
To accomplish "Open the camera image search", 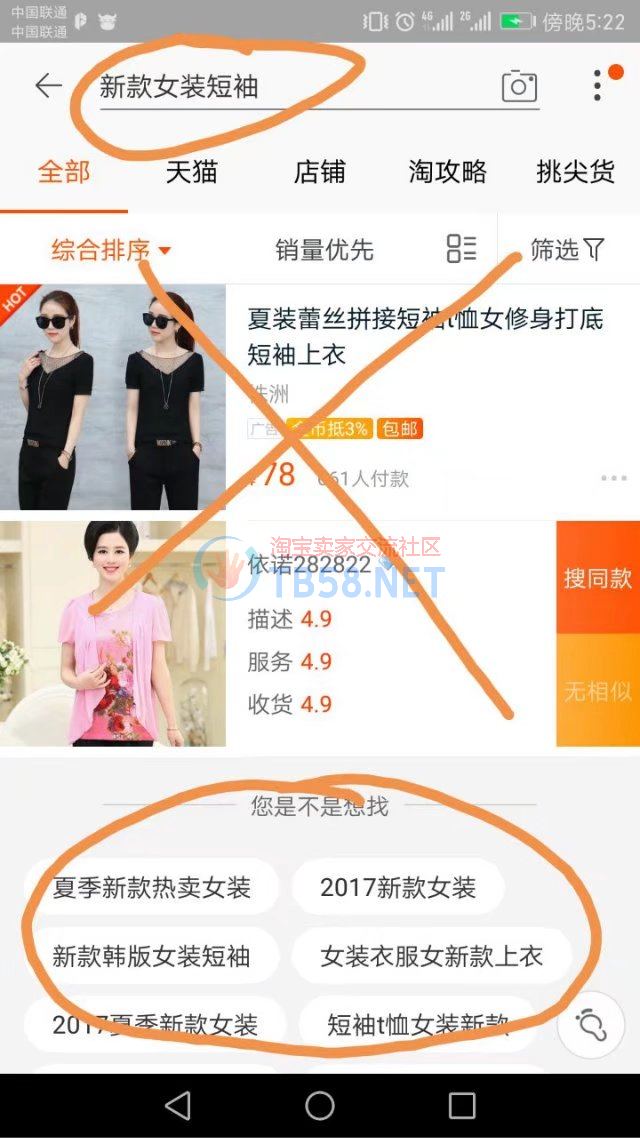I will (519, 87).
